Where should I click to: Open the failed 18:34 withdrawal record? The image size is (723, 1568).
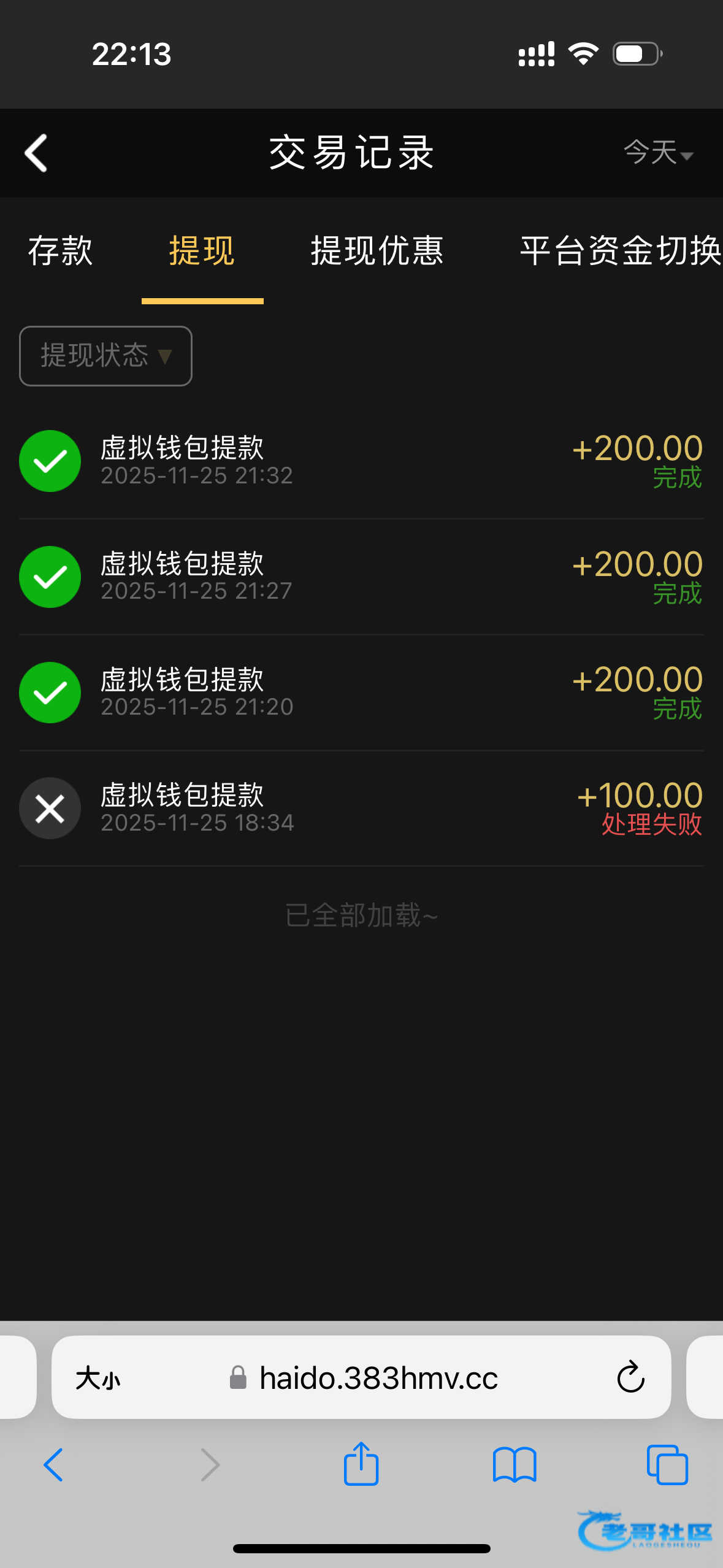361,809
